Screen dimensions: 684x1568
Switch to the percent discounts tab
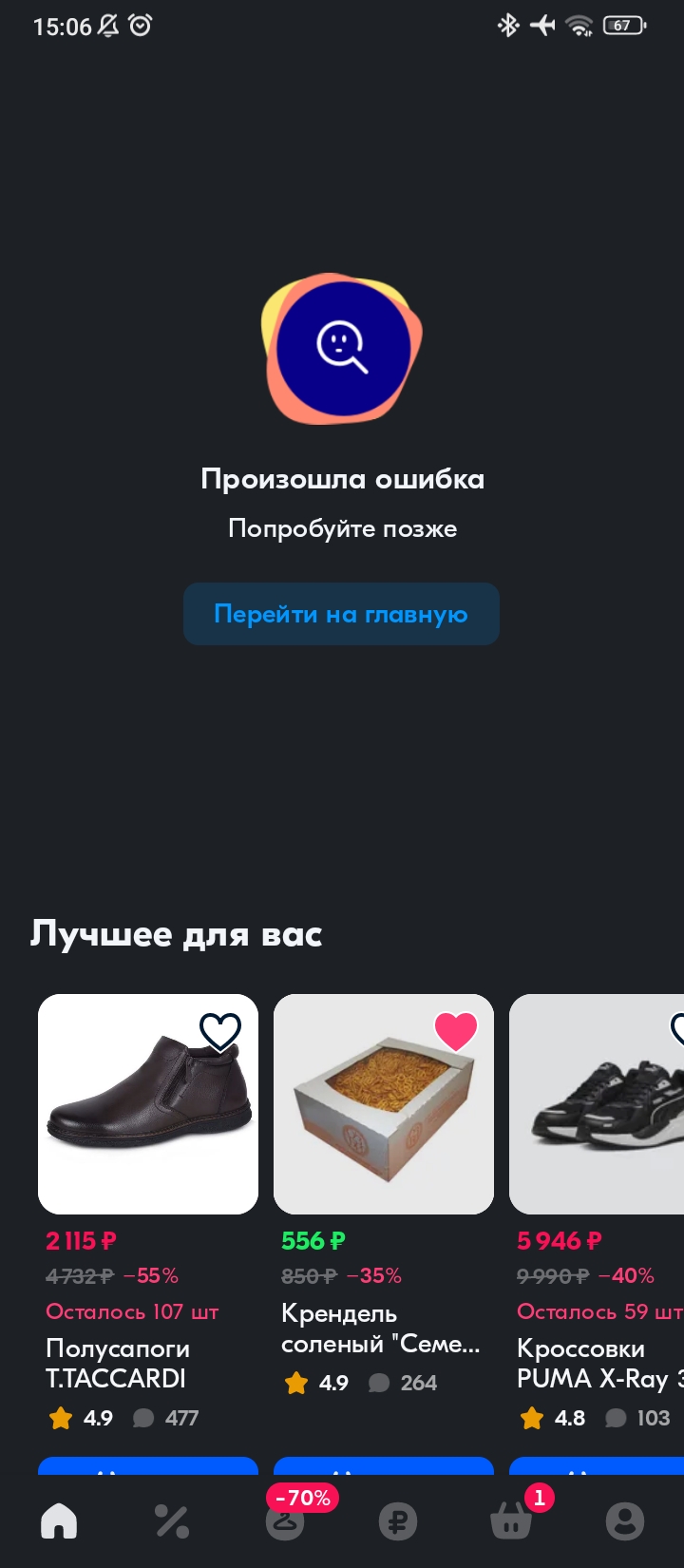pos(172,1521)
